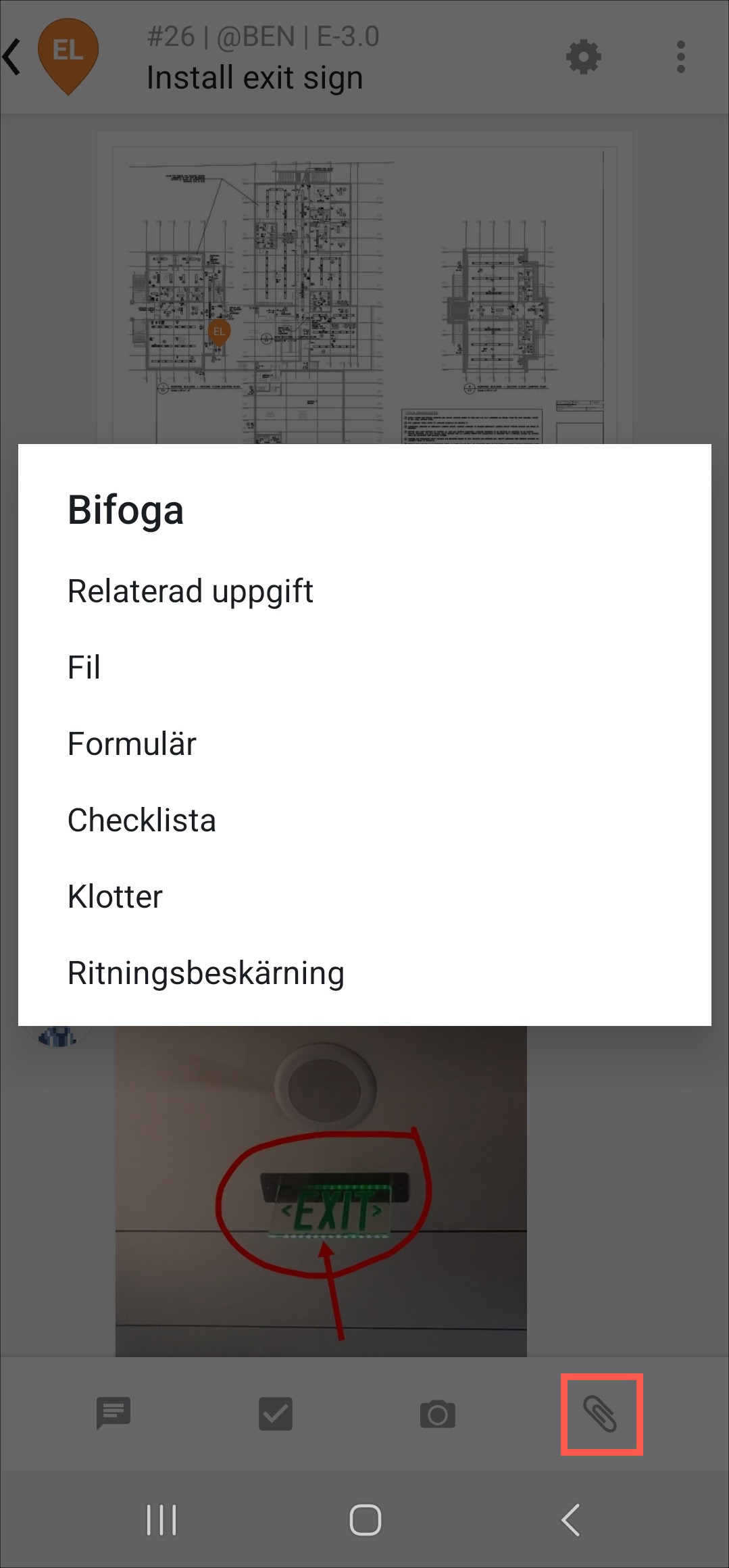729x1568 pixels.
Task: Choose Fil to attach a file
Action: [84, 668]
